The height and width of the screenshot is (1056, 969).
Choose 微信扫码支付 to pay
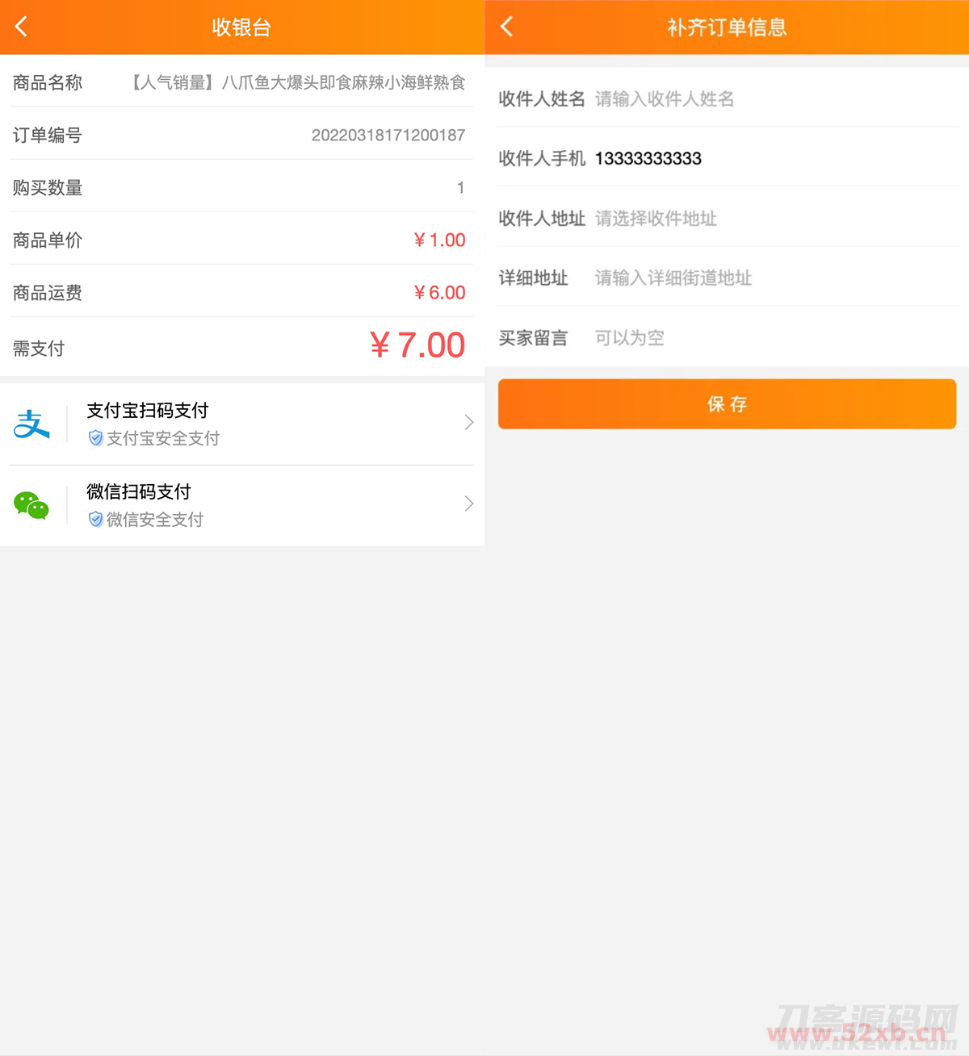[242, 505]
